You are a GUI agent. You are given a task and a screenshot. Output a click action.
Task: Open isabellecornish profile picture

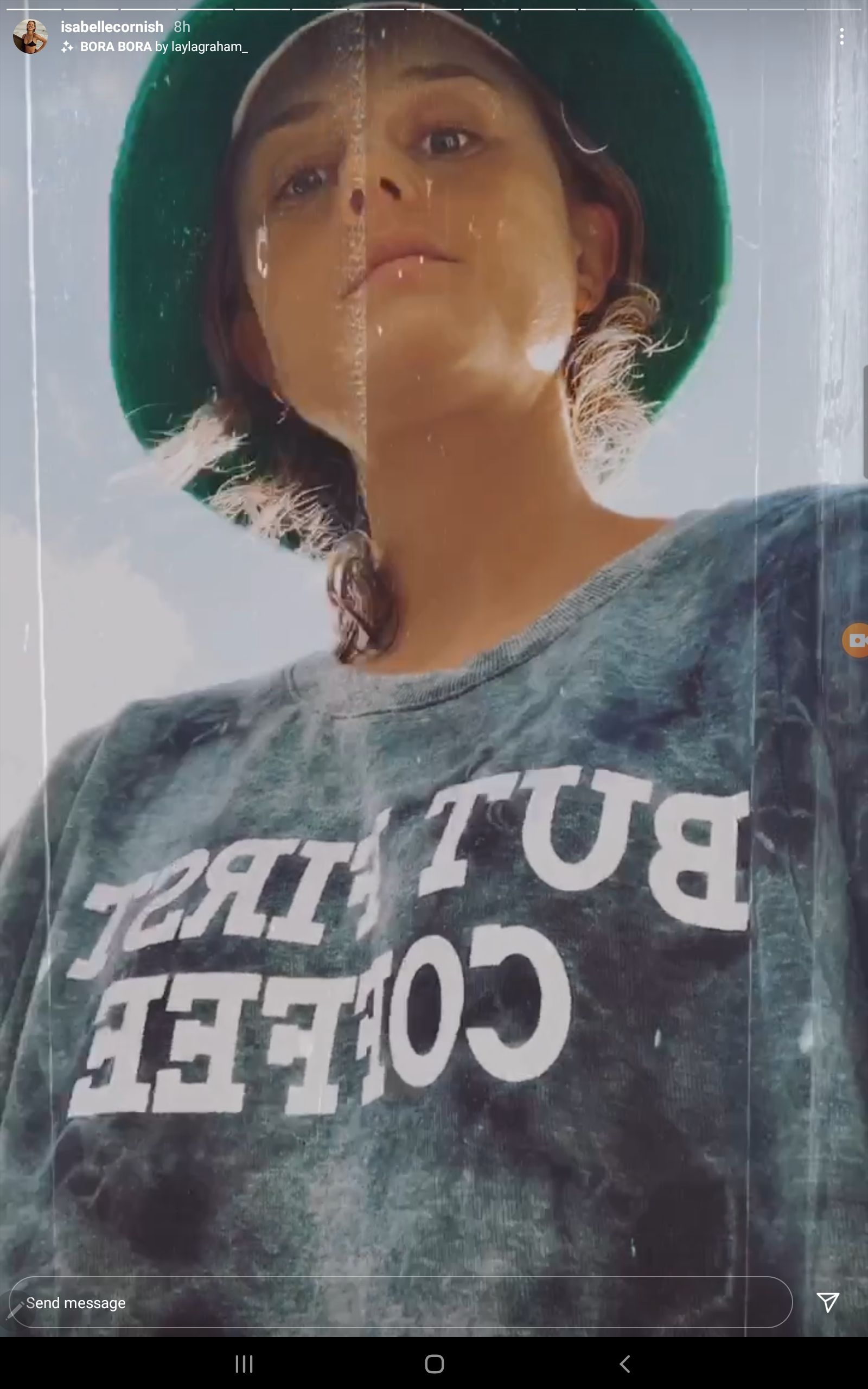pyautogui.click(x=30, y=36)
